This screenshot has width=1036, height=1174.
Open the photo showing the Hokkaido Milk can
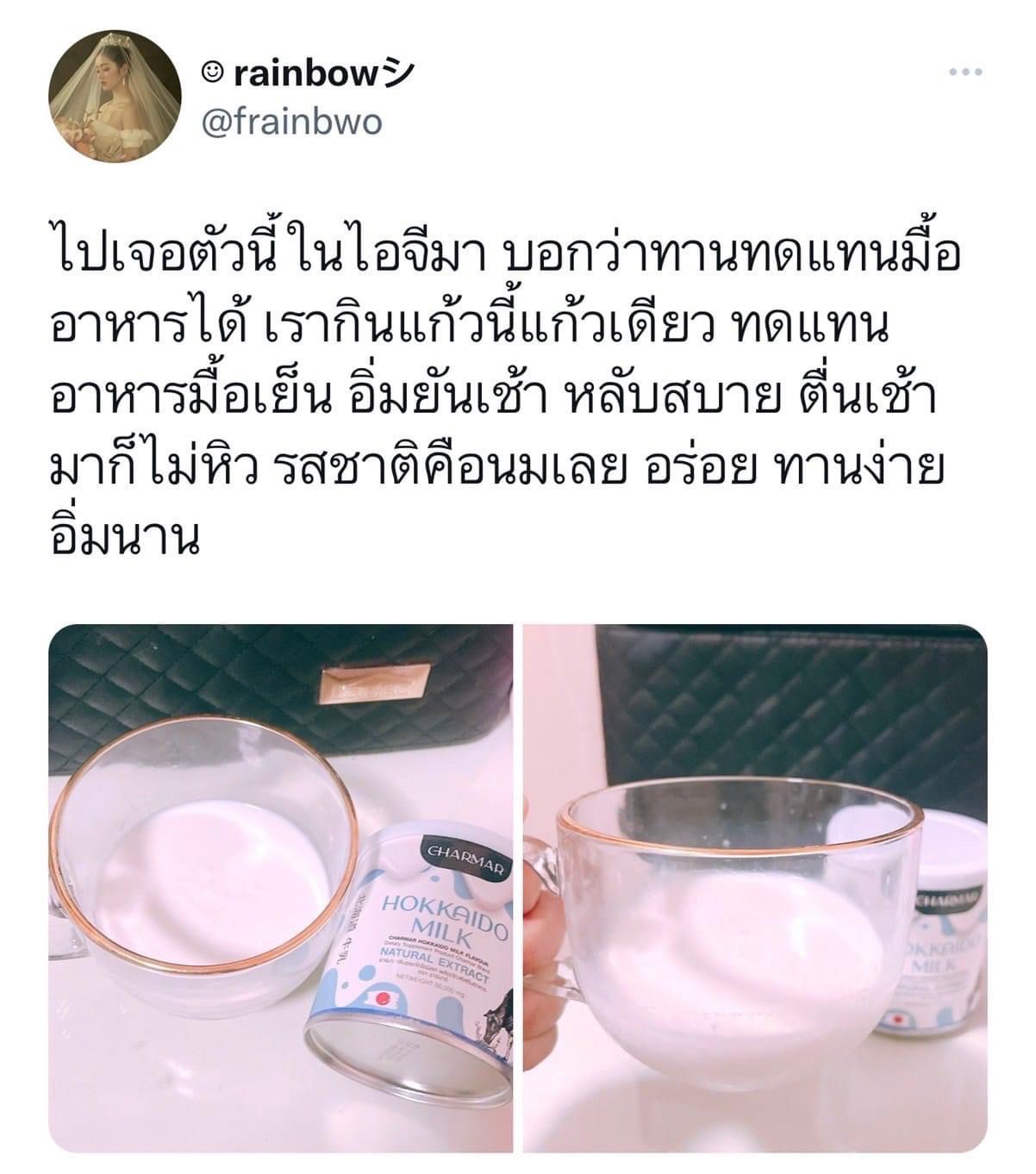(281, 888)
